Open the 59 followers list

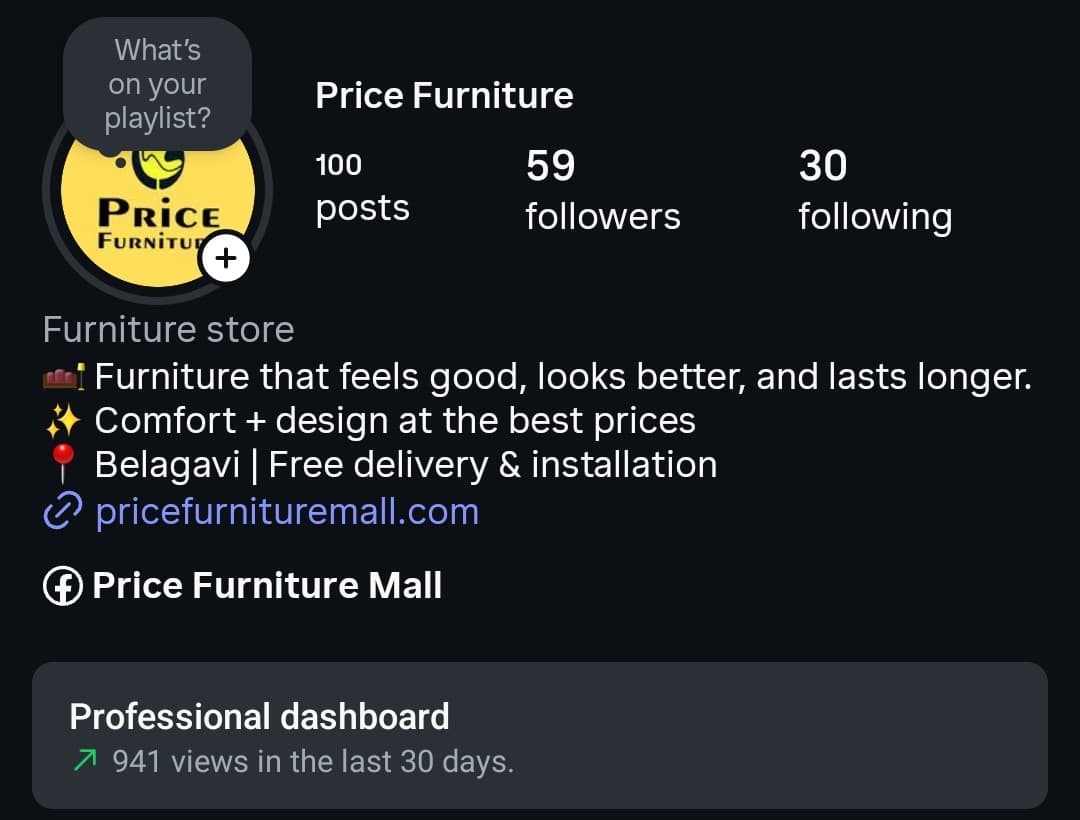(x=602, y=190)
